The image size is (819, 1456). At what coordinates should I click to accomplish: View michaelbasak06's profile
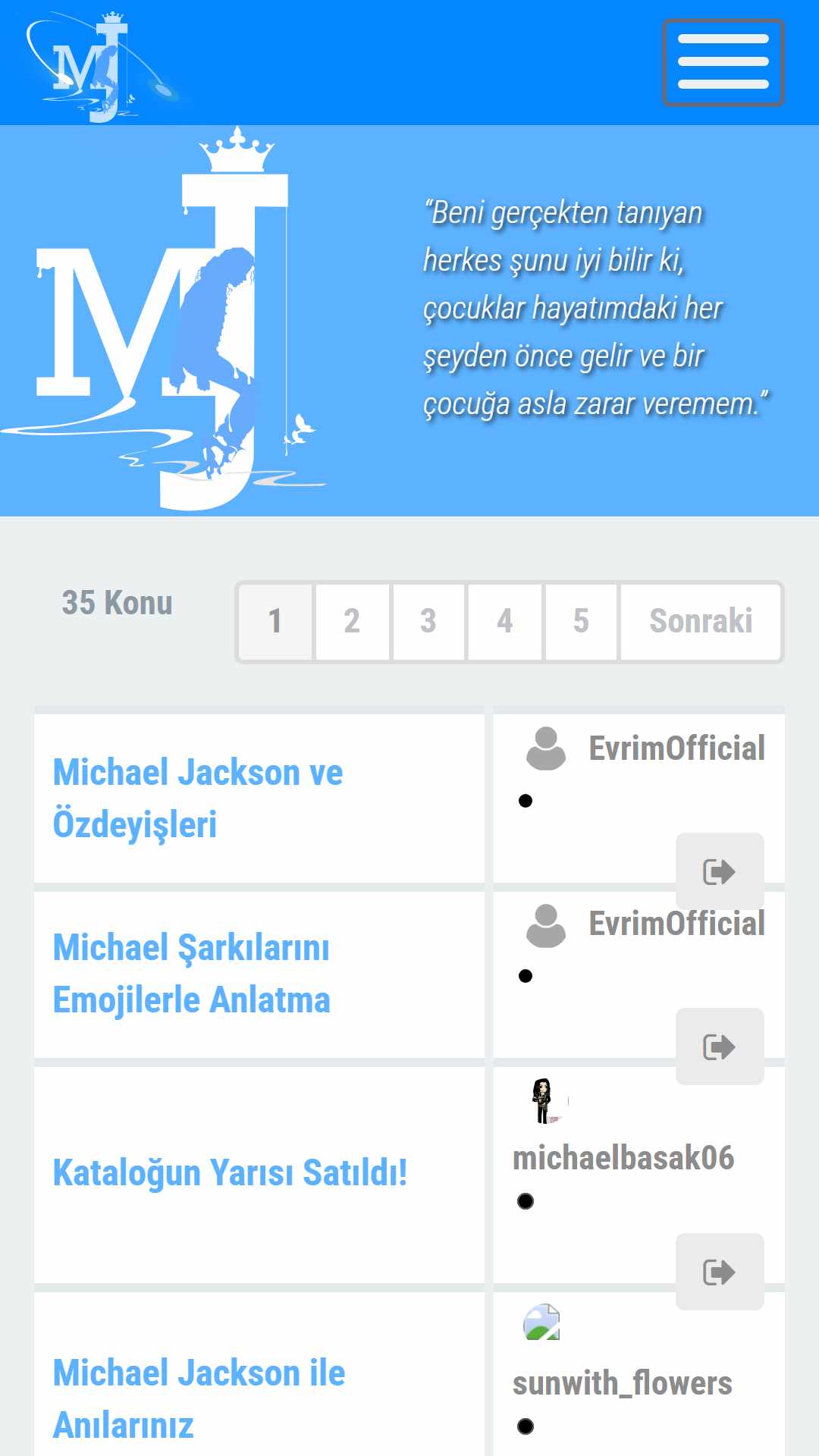(623, 1158)
